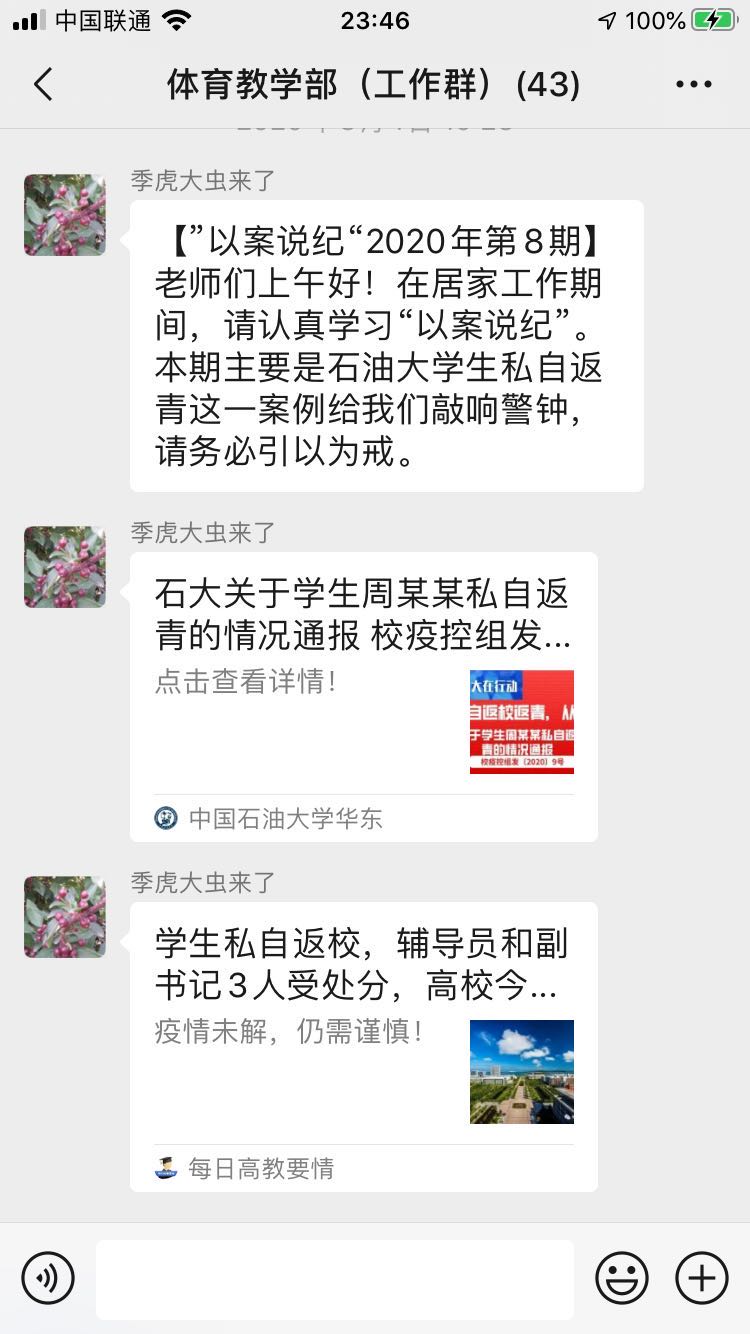The height and width of the screenshot is (1334, 750).
Task: Open the emoji picker
Action: click(622, 1278)
